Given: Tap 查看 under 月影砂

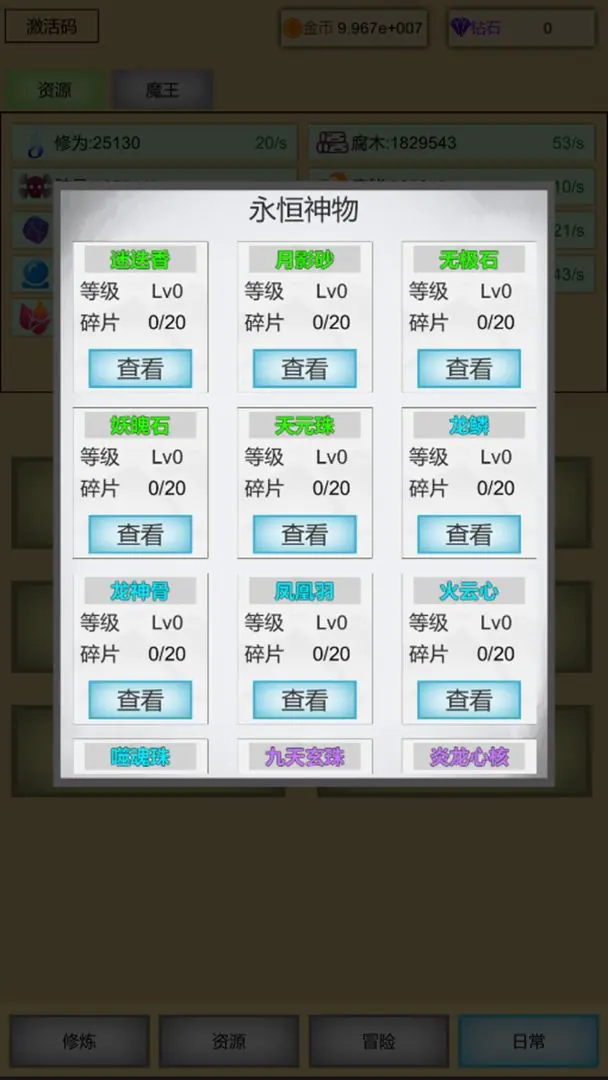Looking at the screenshot, I should (304, 368).
